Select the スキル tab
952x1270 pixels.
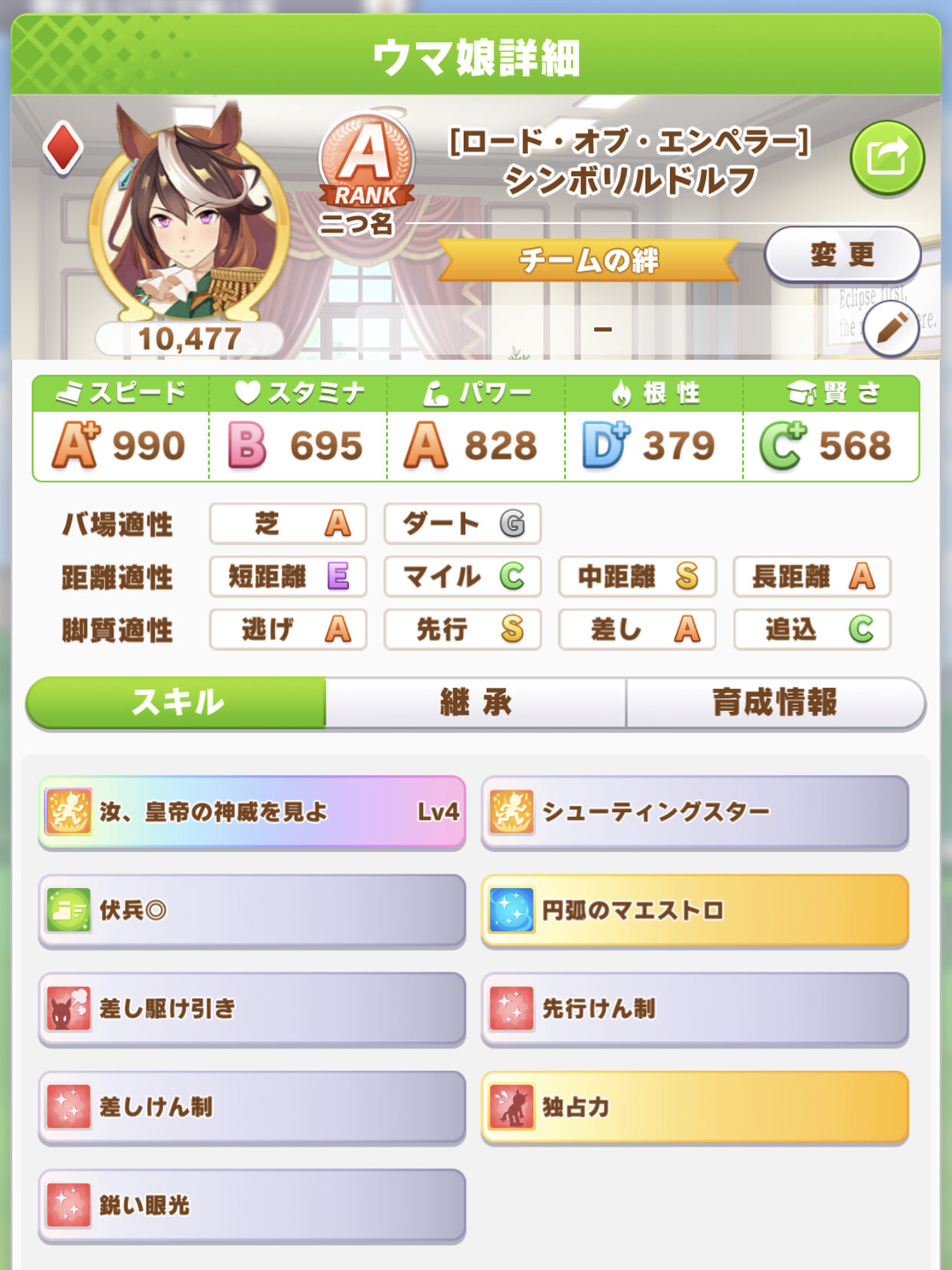pos(177,702)
